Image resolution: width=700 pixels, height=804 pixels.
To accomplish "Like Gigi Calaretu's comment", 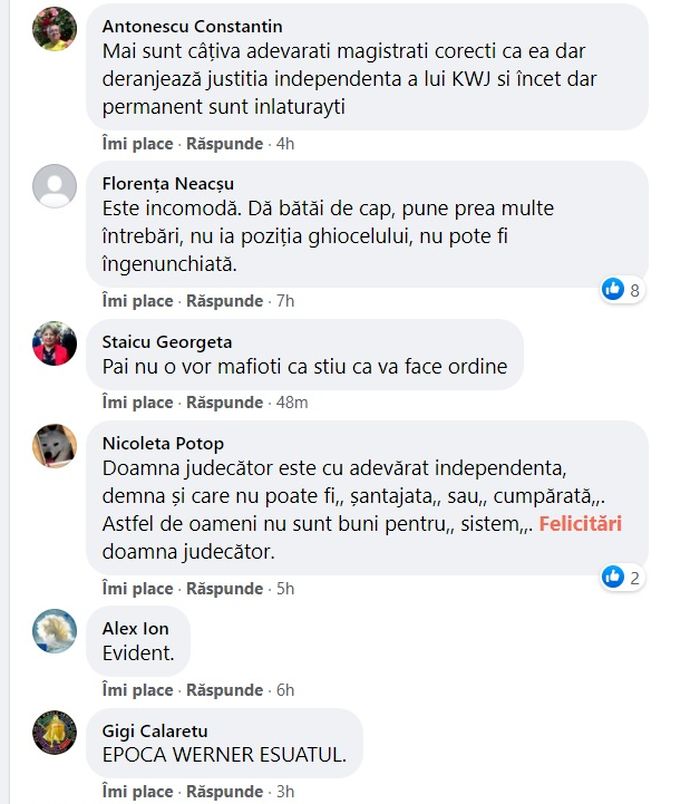I will click(137, 792).
